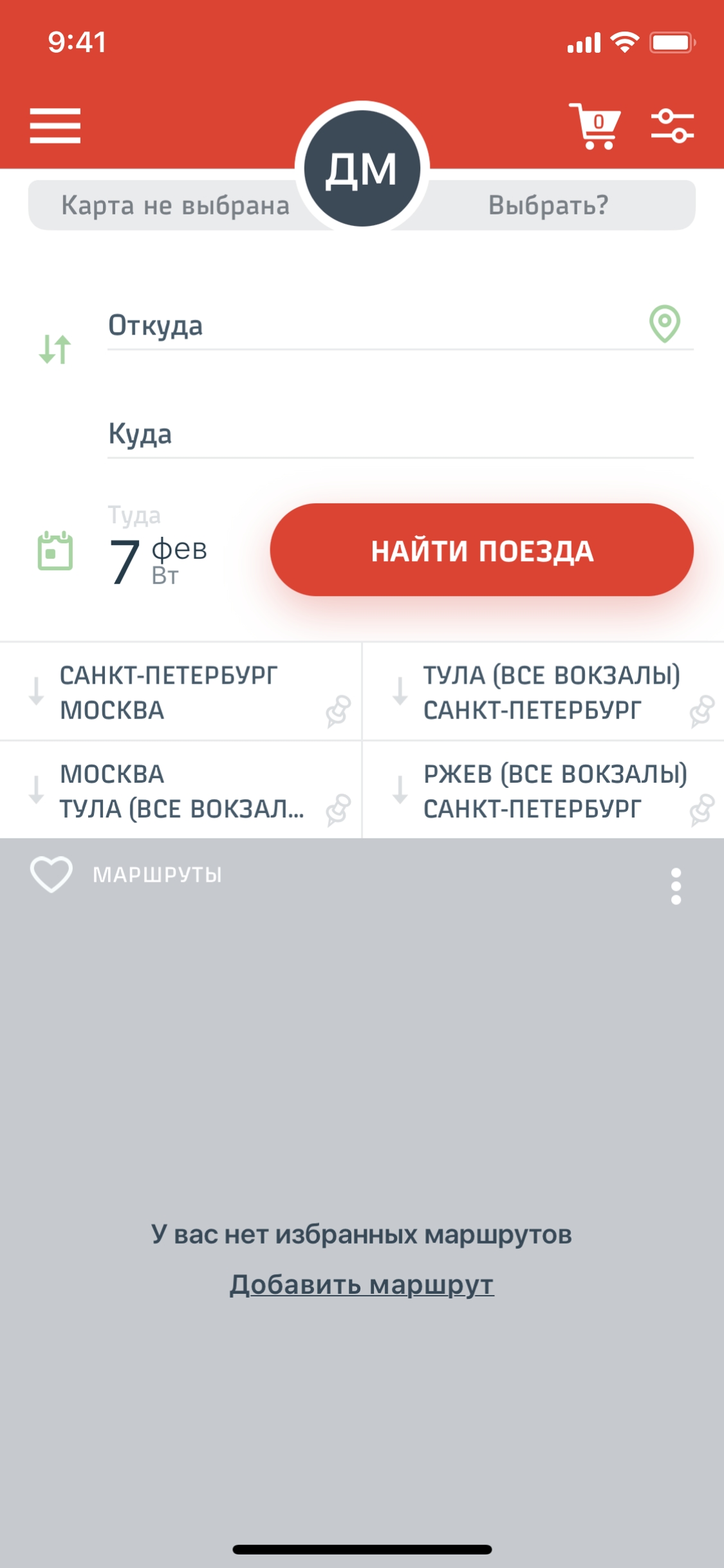Pin the Санкт-Петербург – Москва route

coord(338,711)
